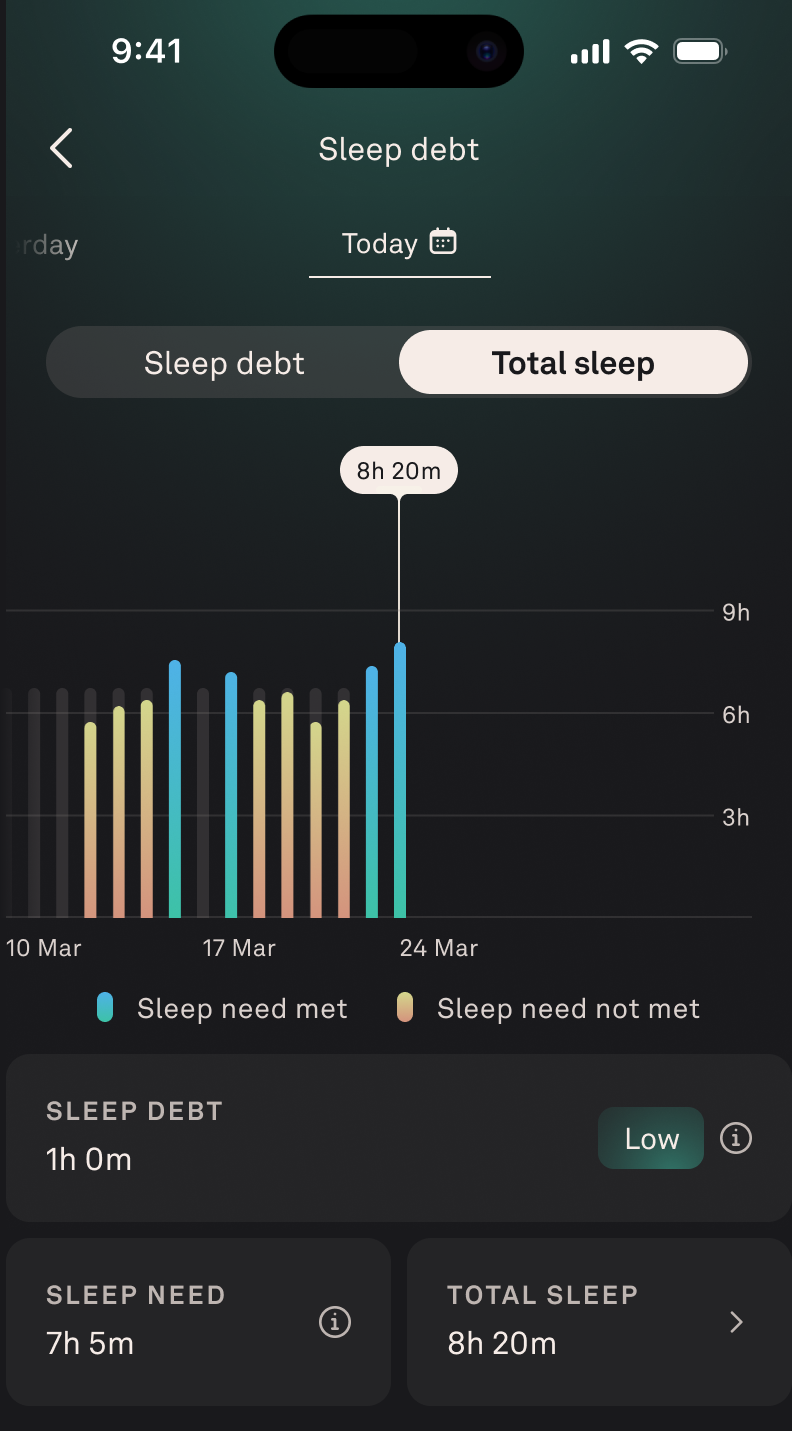The image size is (792, 1431).
Task: Show info about Sleep need
Action: click(x=334, y=1322)
